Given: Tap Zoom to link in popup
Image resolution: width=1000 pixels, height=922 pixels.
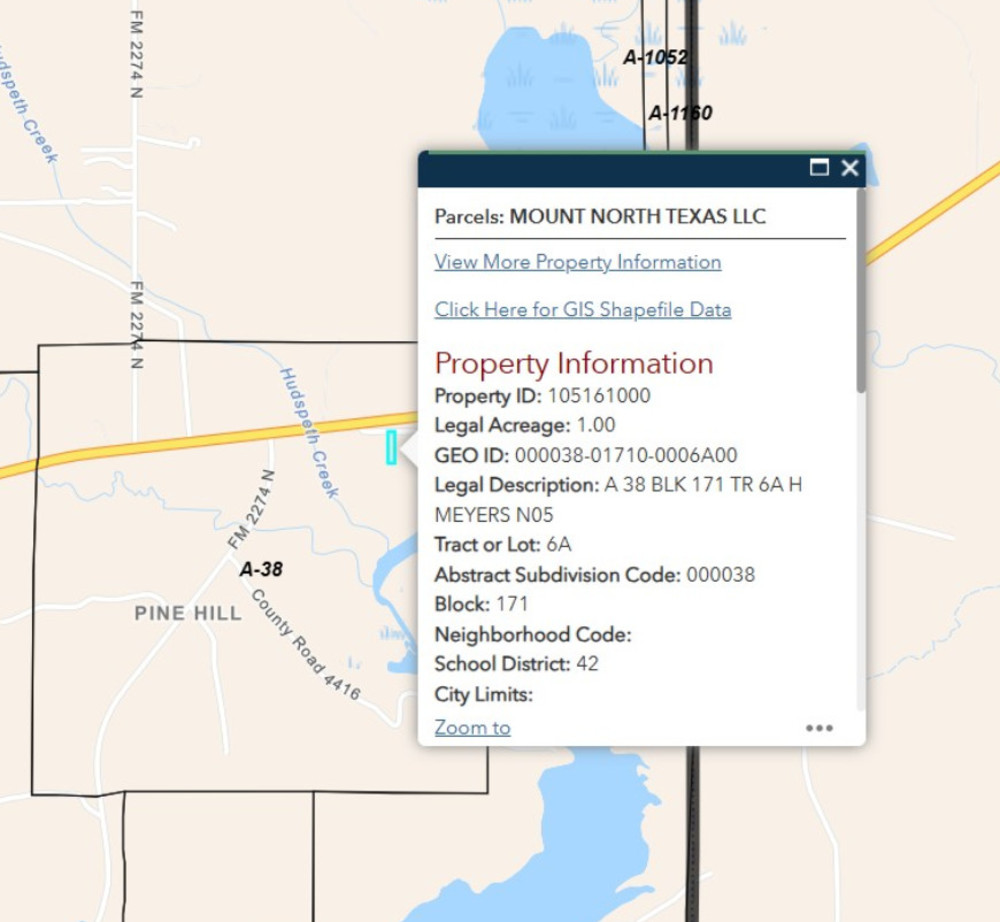Looking at the screenshot, I should point(472,728).
